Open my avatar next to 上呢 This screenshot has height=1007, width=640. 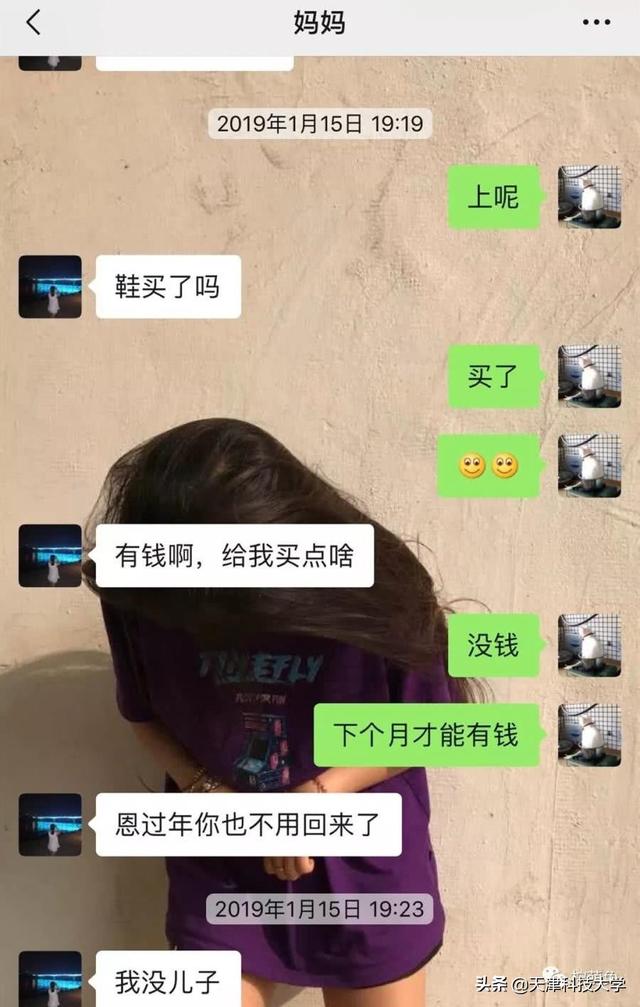tap(589, 197)
